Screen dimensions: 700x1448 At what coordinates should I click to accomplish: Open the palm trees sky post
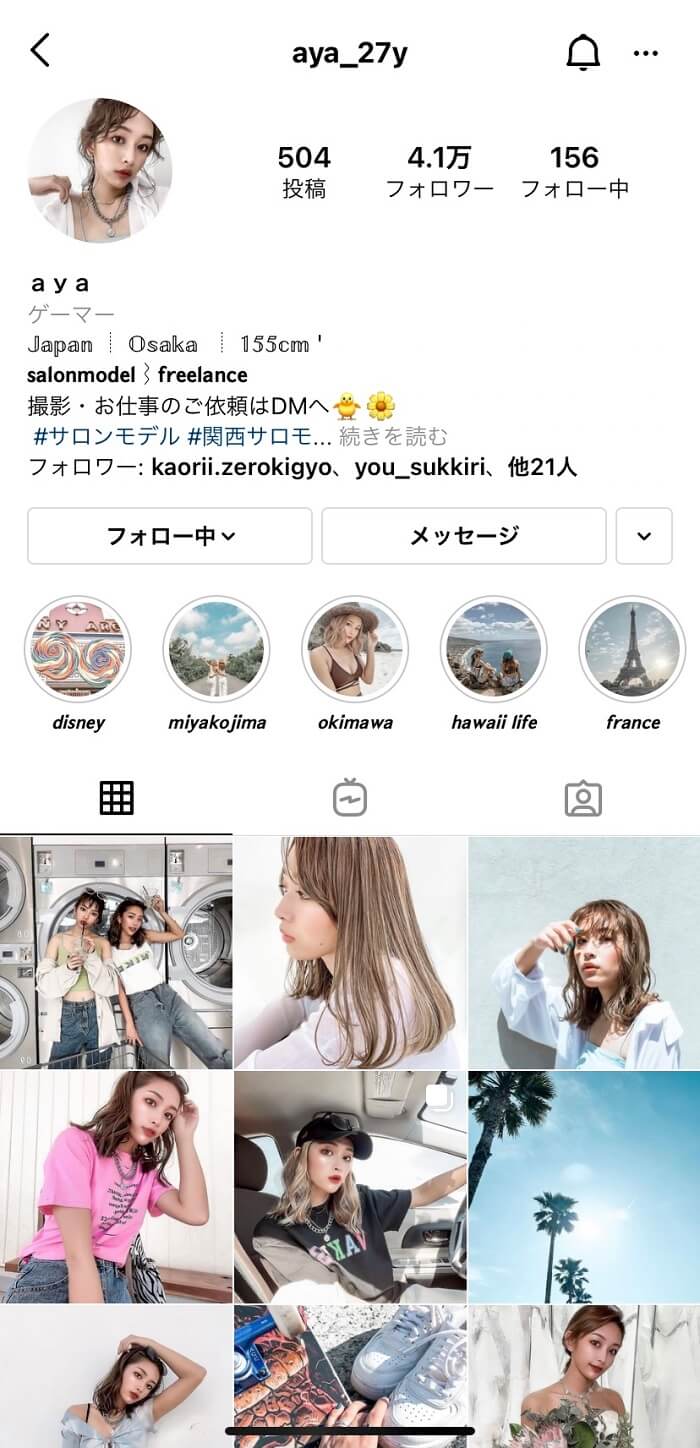(584, 1186)
